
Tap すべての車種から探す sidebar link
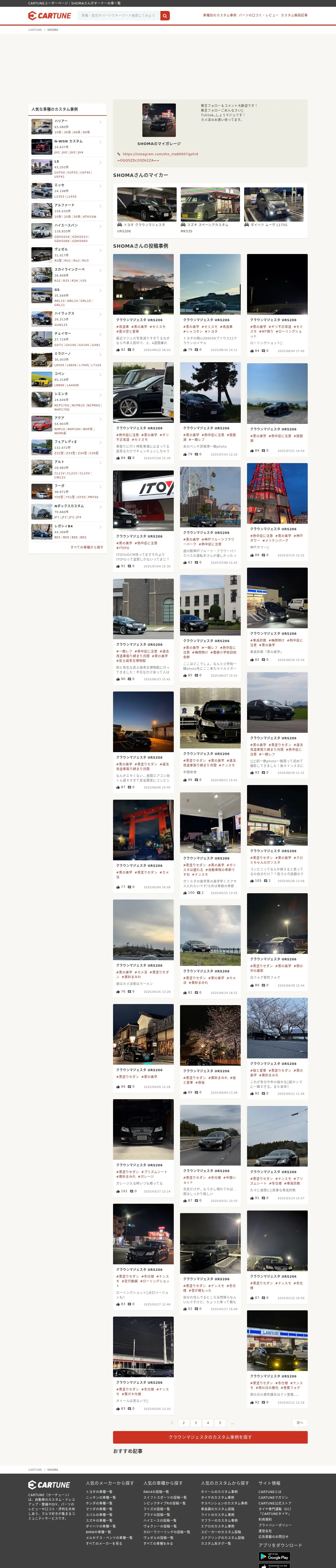click(x=87, y=547)
